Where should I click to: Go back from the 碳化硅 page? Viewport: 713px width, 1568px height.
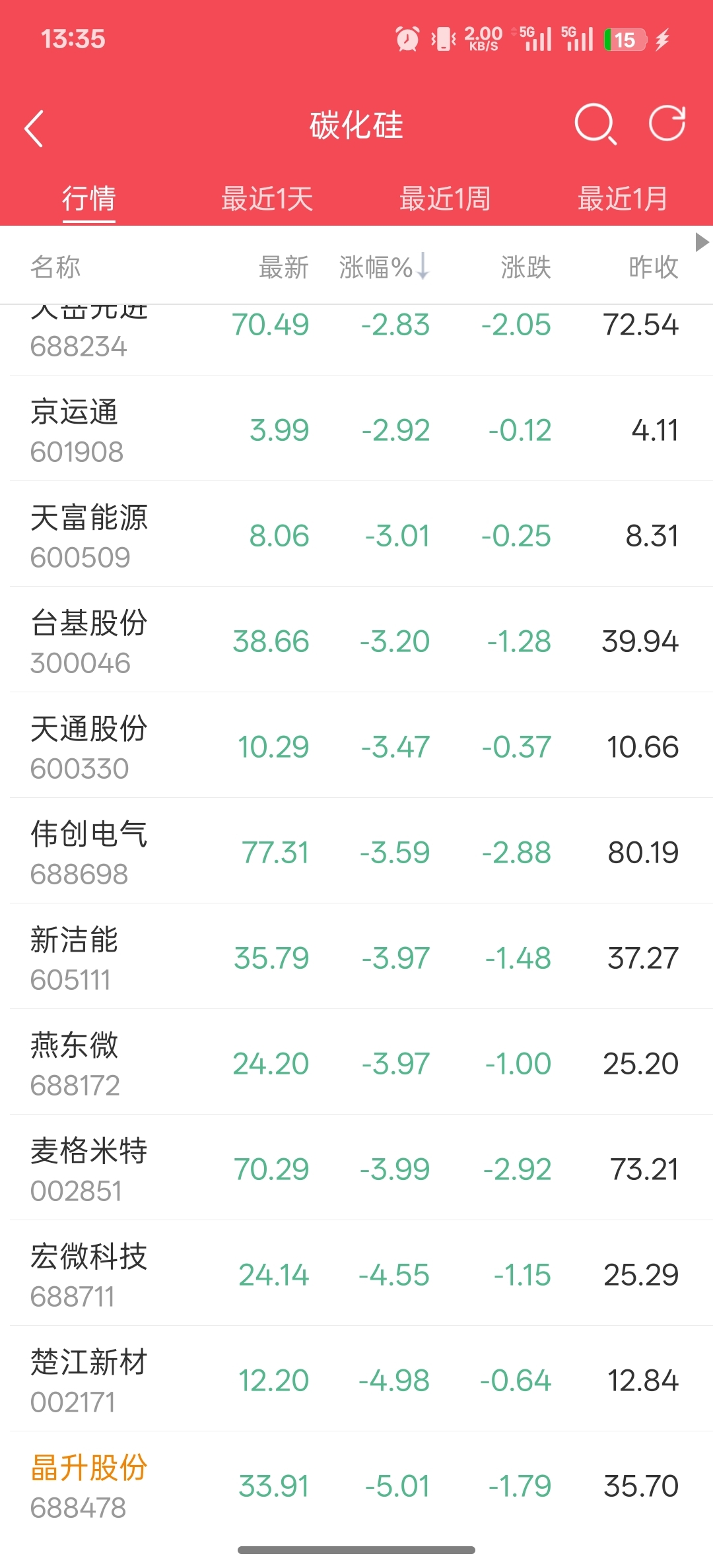[x=34, y=127]
